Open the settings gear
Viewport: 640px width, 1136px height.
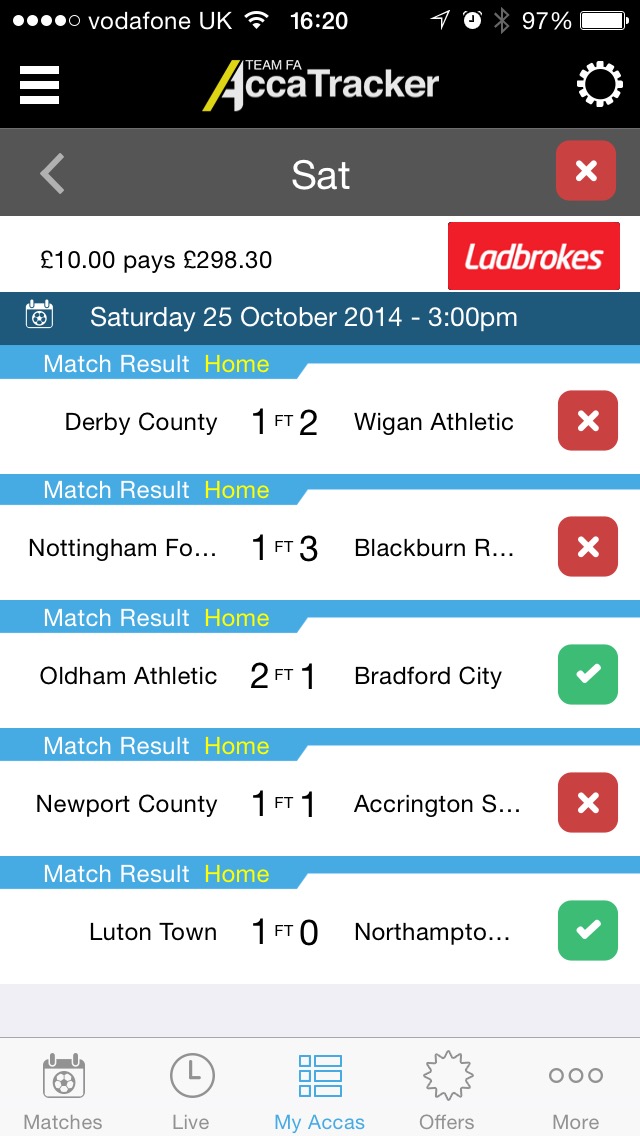[599, 85]
